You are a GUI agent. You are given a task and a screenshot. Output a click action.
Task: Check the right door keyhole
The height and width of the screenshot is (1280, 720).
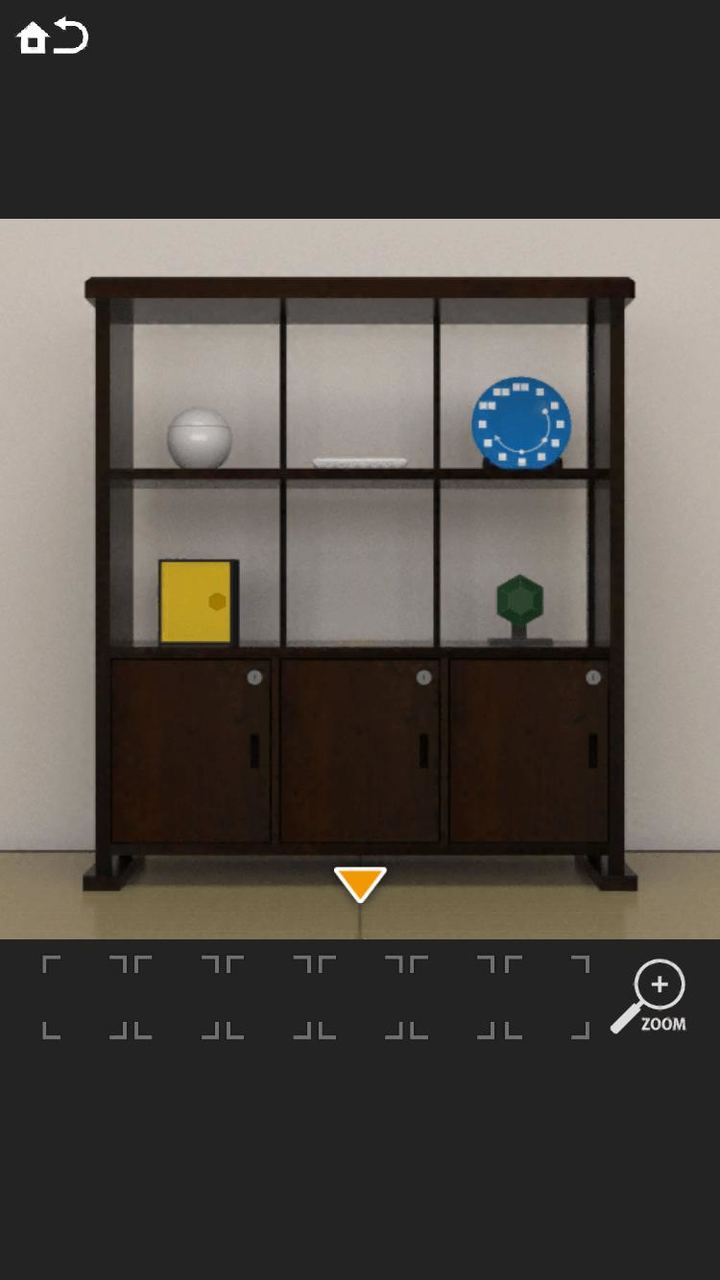[x=592, y=678]
